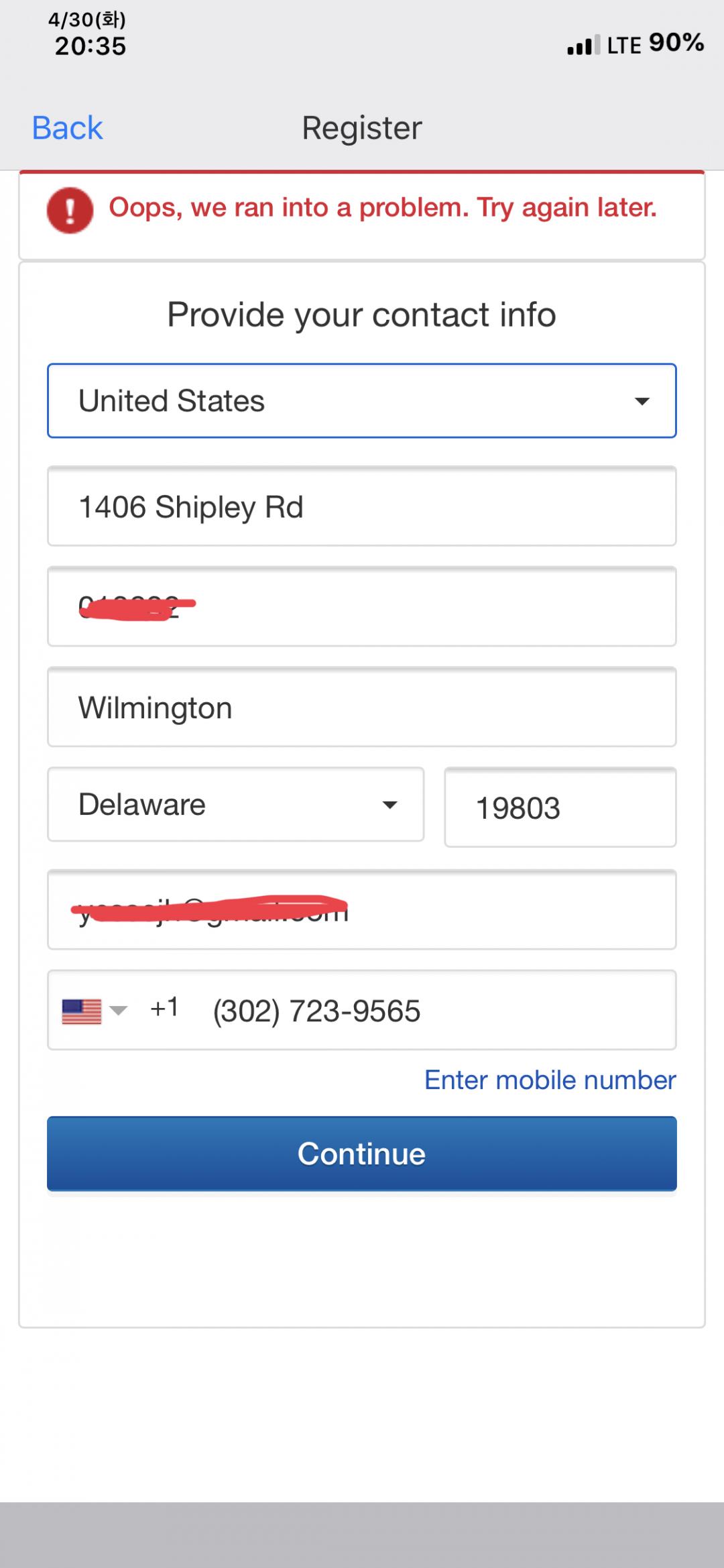Viewport: 724px width, 1568px height.
Task: Go back from the Register page
Action: (x=67, y=127)
